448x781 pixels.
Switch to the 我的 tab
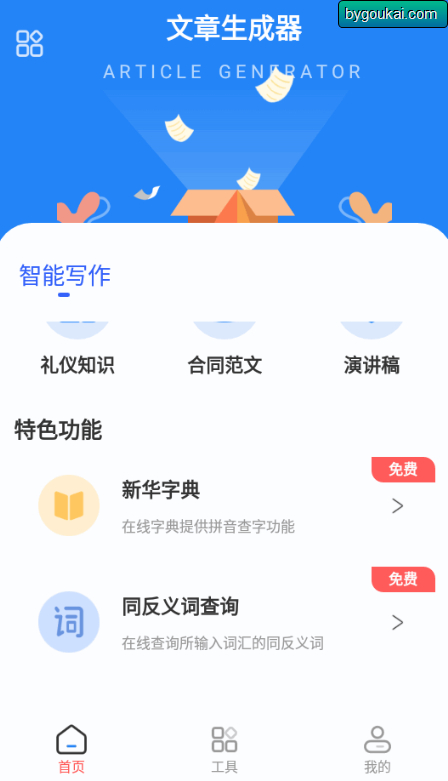(377, 749)
